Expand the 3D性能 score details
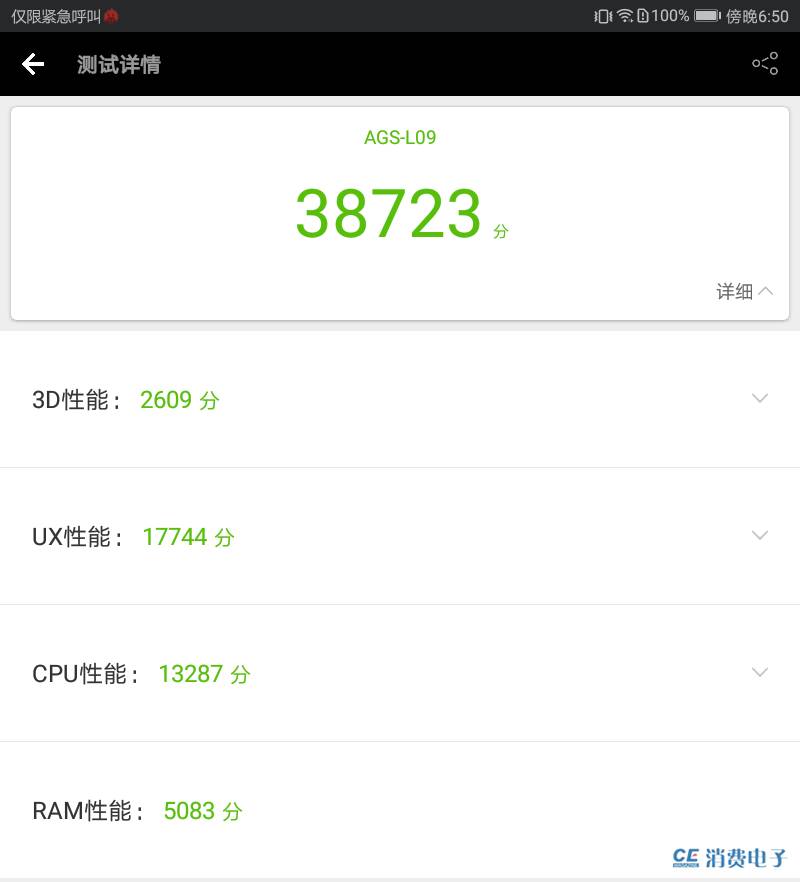The width and height of the screenshot is (800, 882). 760,399
